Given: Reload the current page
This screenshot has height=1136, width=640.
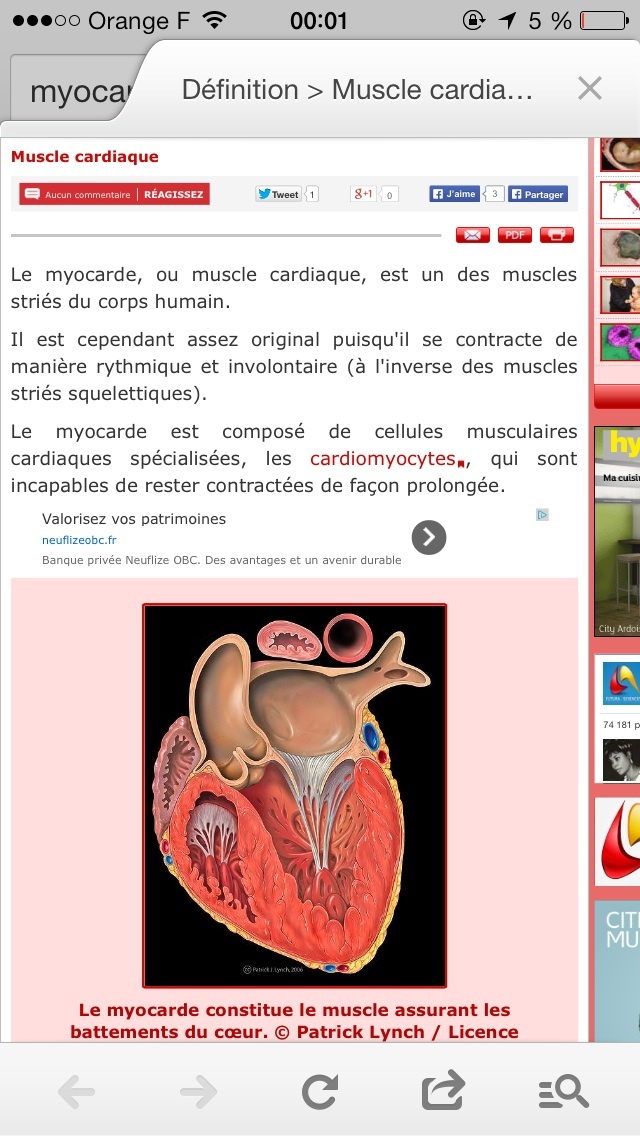Looking at the screenshot, I should pos(320,1092).
